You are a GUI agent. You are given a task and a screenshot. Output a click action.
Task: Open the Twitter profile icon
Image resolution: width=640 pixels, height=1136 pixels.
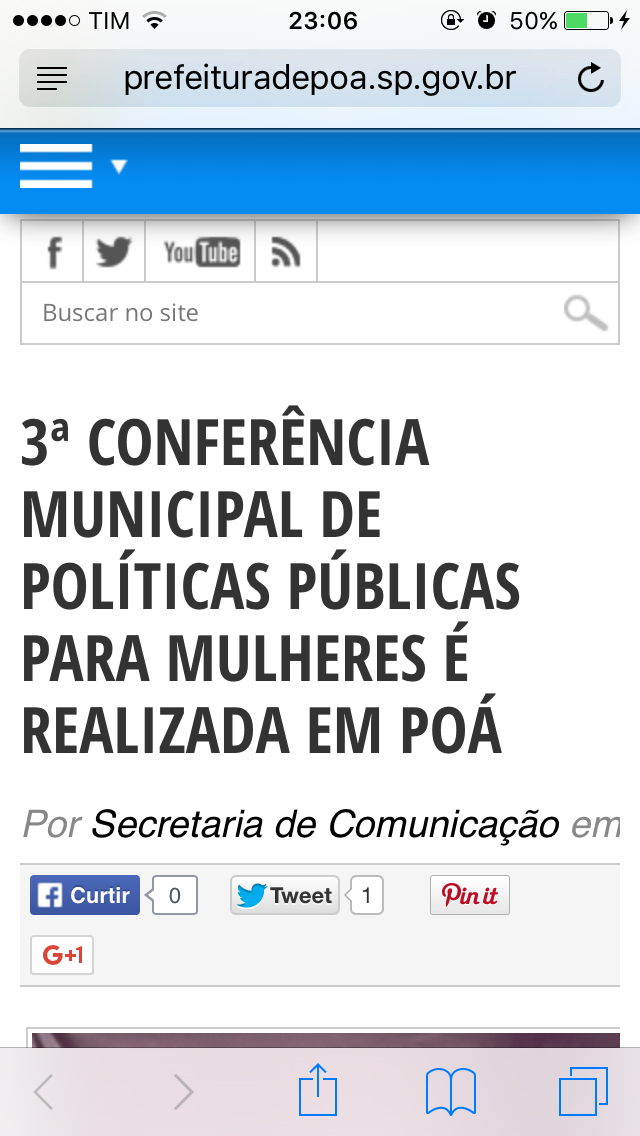114,251
